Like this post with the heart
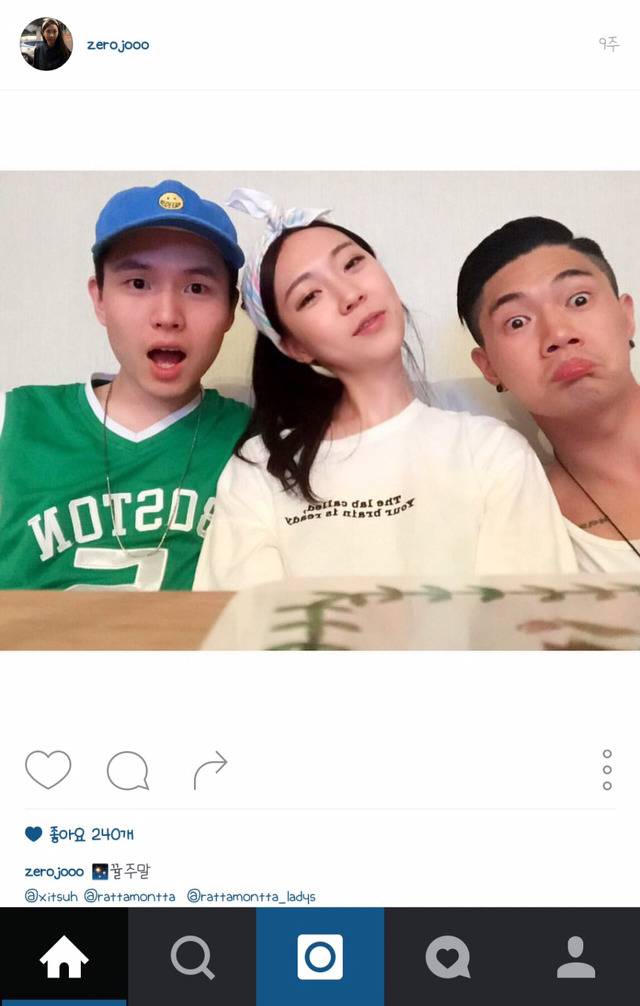Viewport: 640px width, 1006px height. tap(48, 770)
